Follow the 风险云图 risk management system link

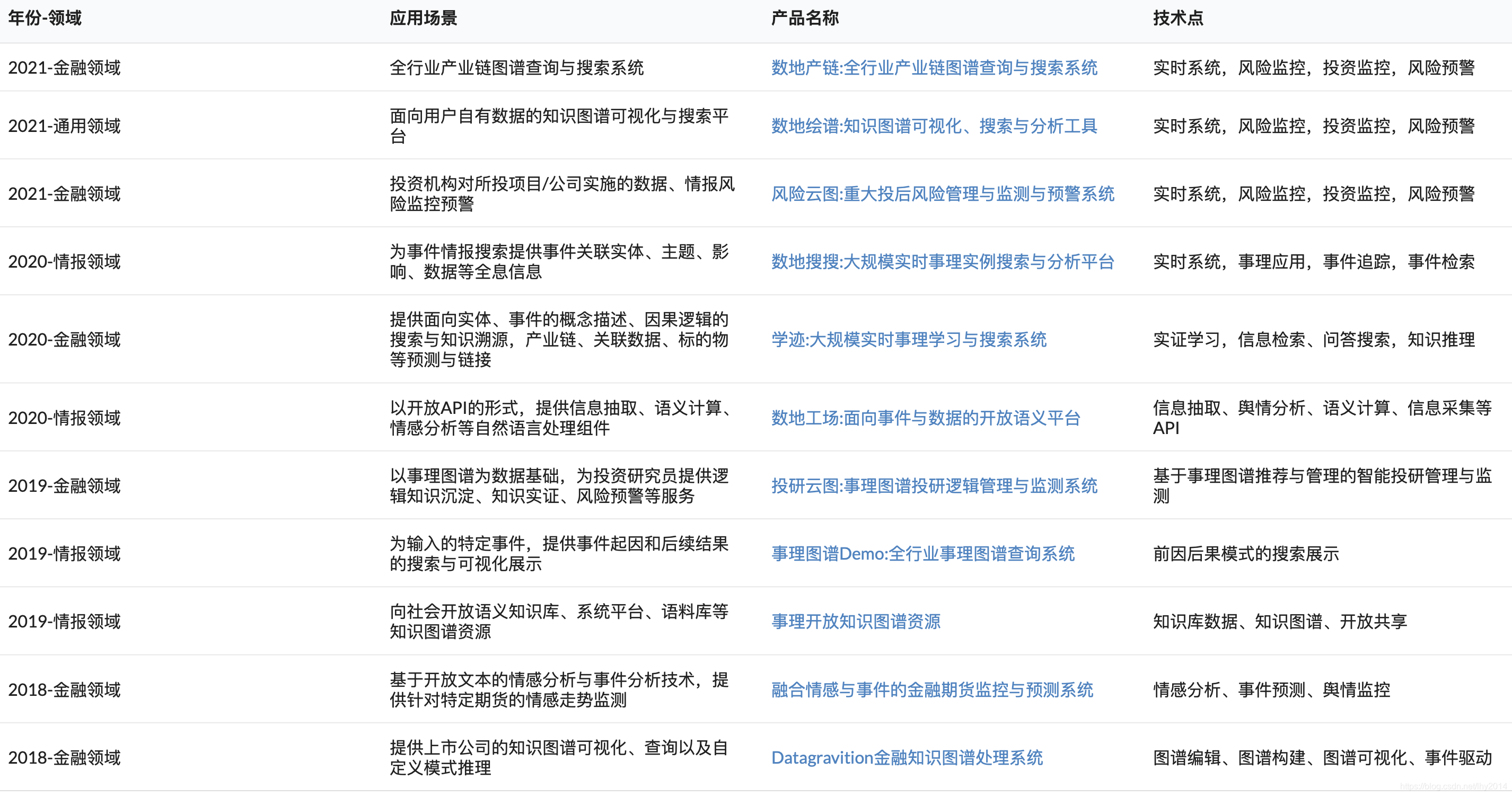[942, 194]
